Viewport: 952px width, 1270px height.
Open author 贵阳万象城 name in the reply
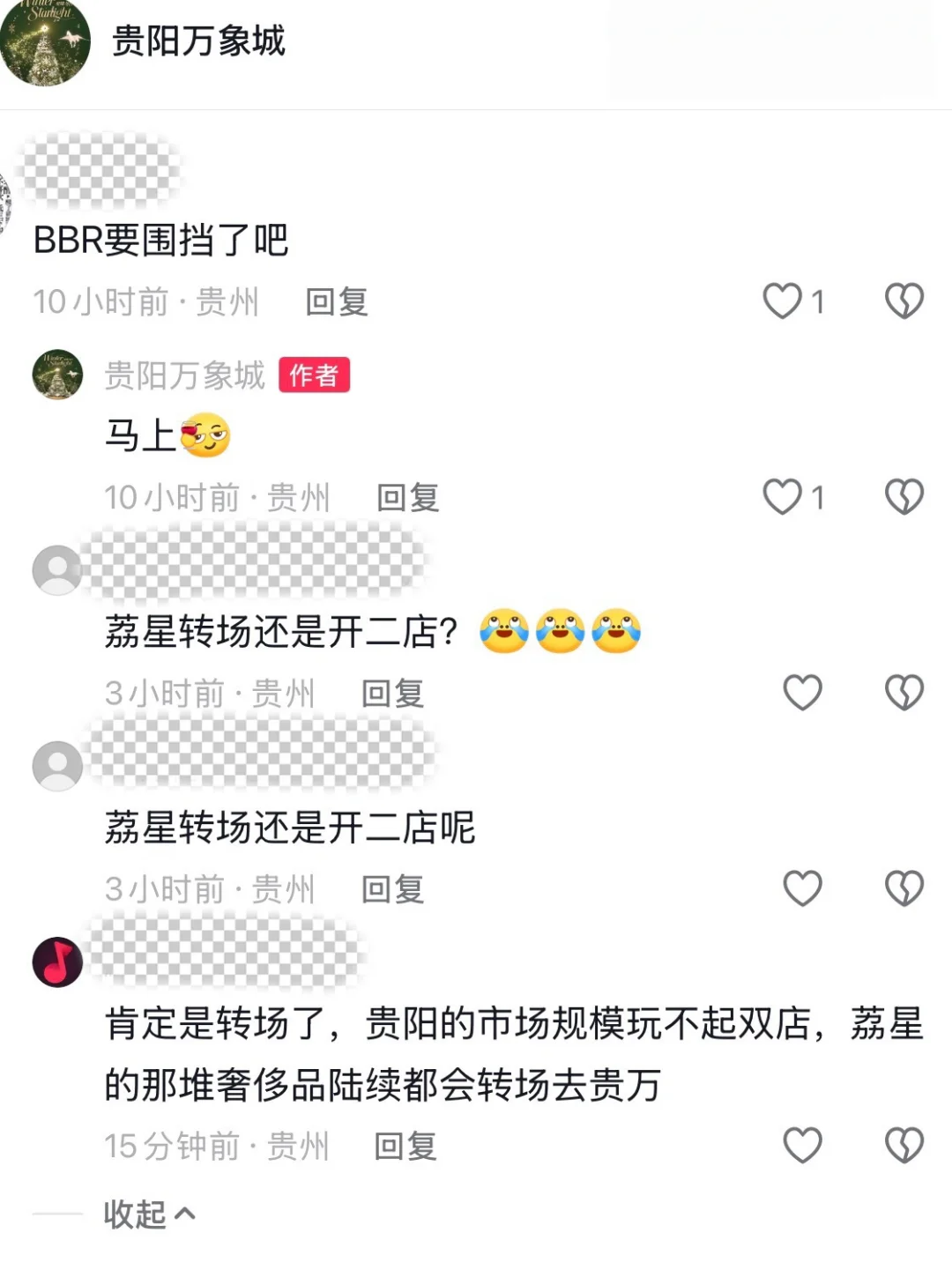(184, 375)
